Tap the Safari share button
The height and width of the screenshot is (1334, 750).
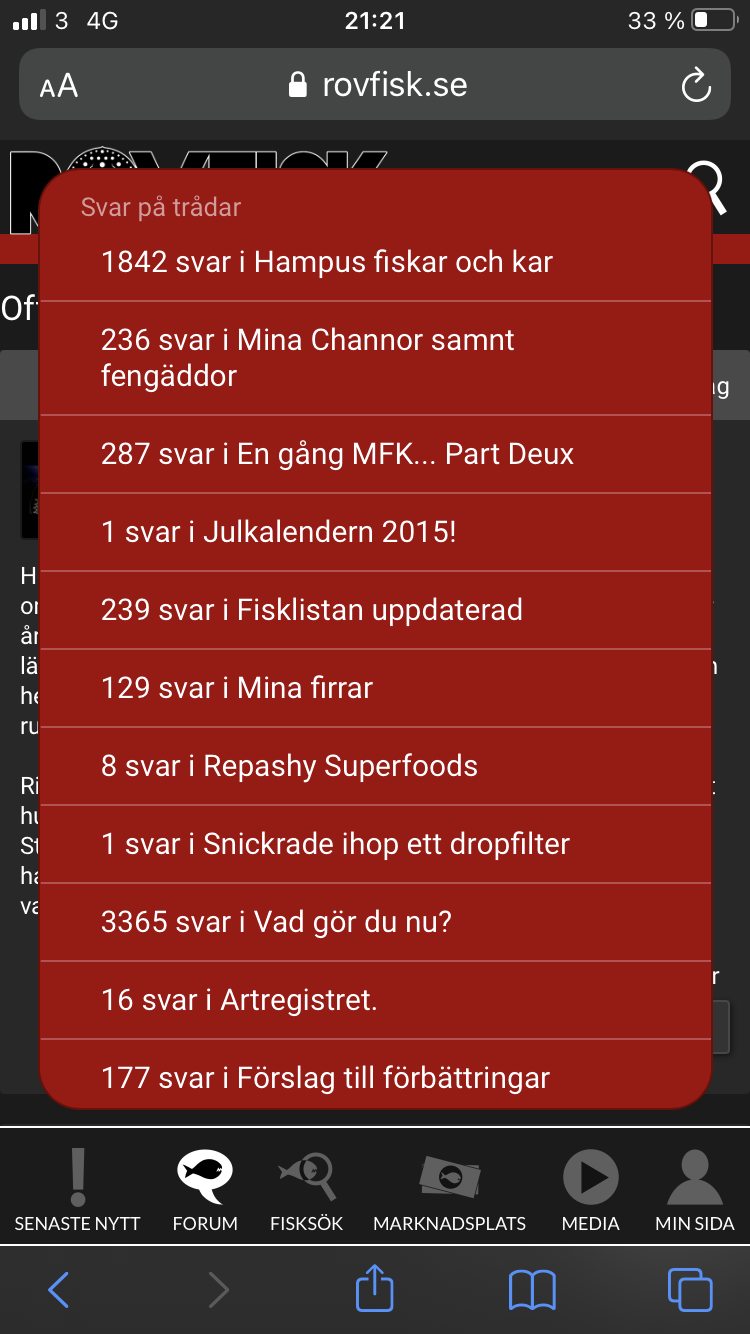coord(375,1289)
